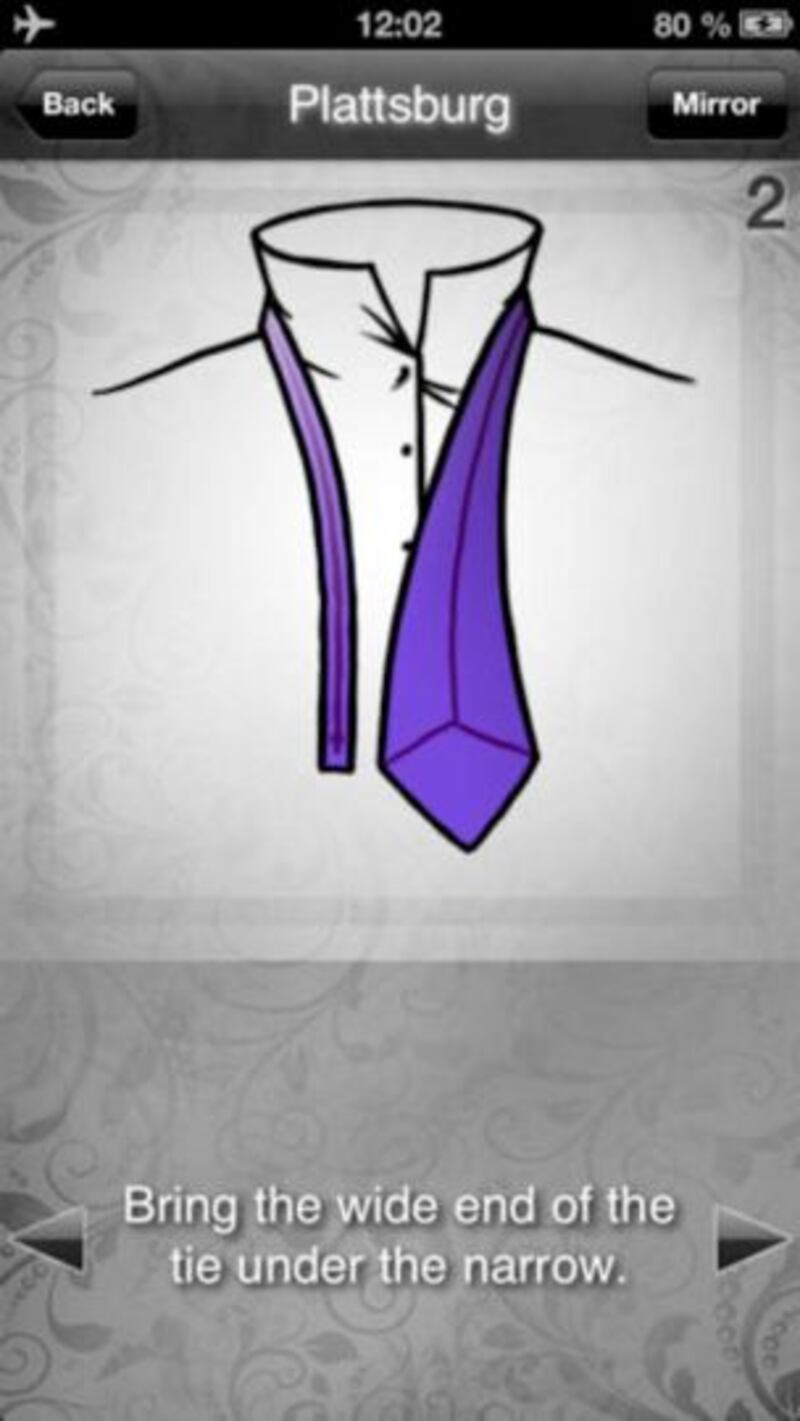Advance to the next tie step
This screenshot has height=1421, width=800.
point(752,1238)
